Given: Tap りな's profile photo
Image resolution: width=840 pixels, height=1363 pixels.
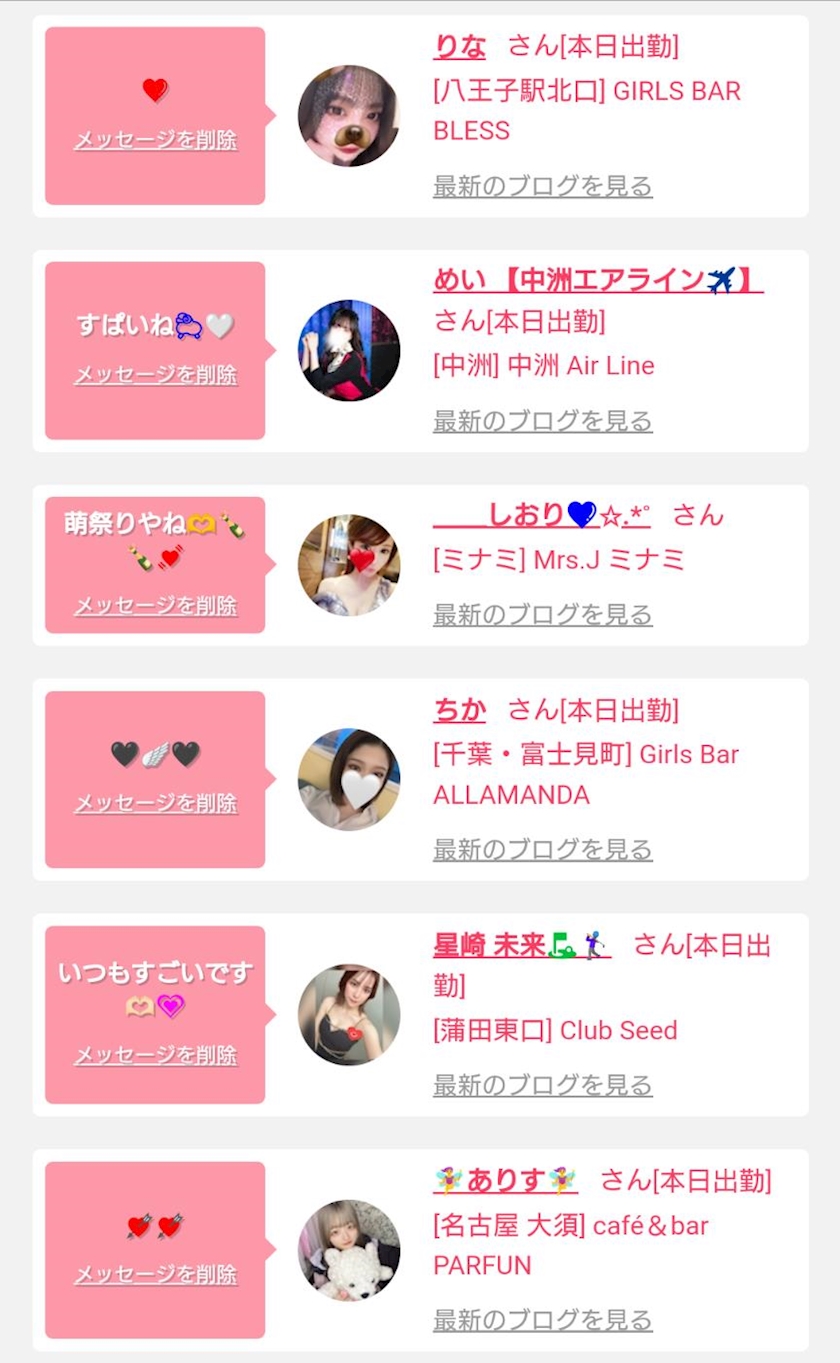Looking at the screenshot, I should tap(348, 116).
